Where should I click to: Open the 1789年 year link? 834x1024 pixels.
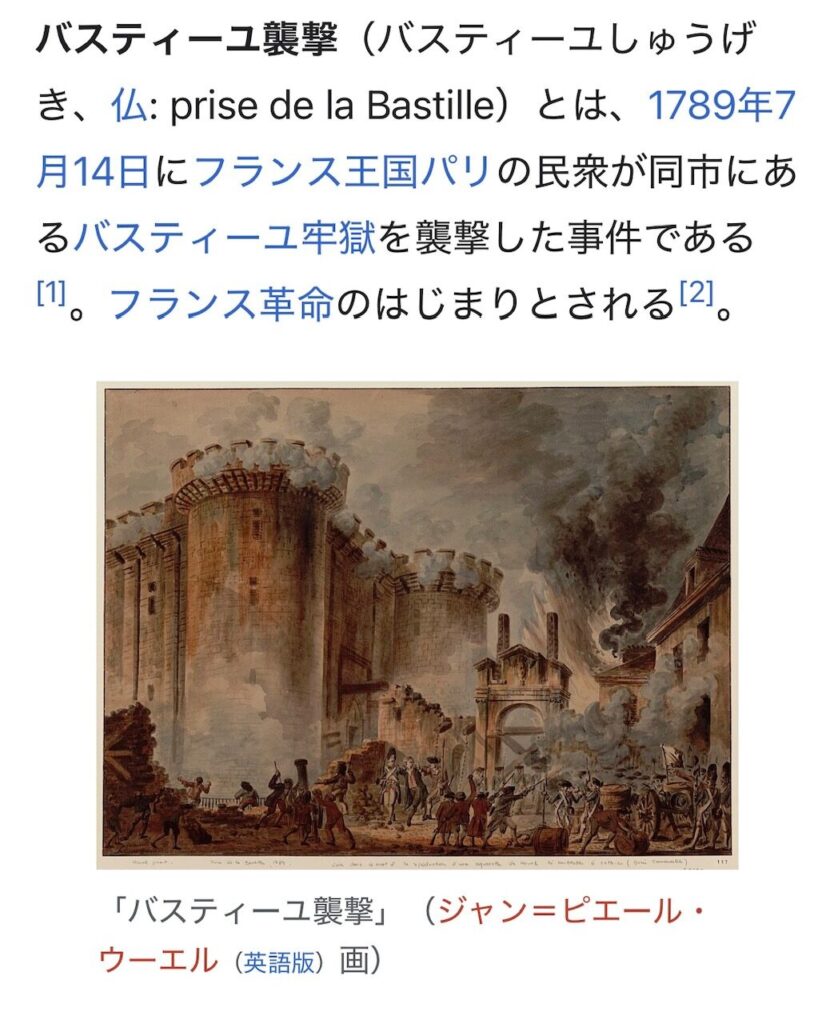710,106
